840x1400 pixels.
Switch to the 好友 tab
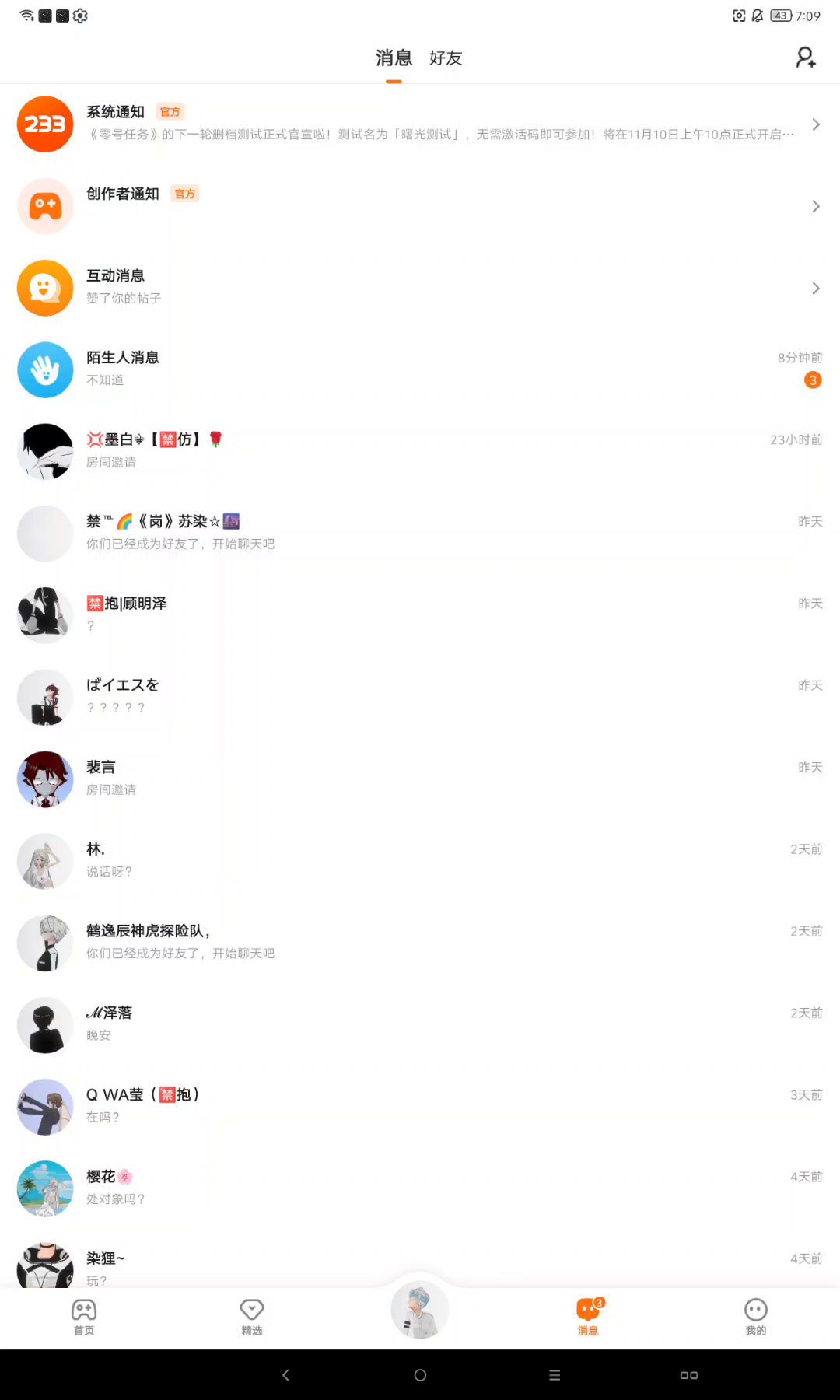[446, 58]
